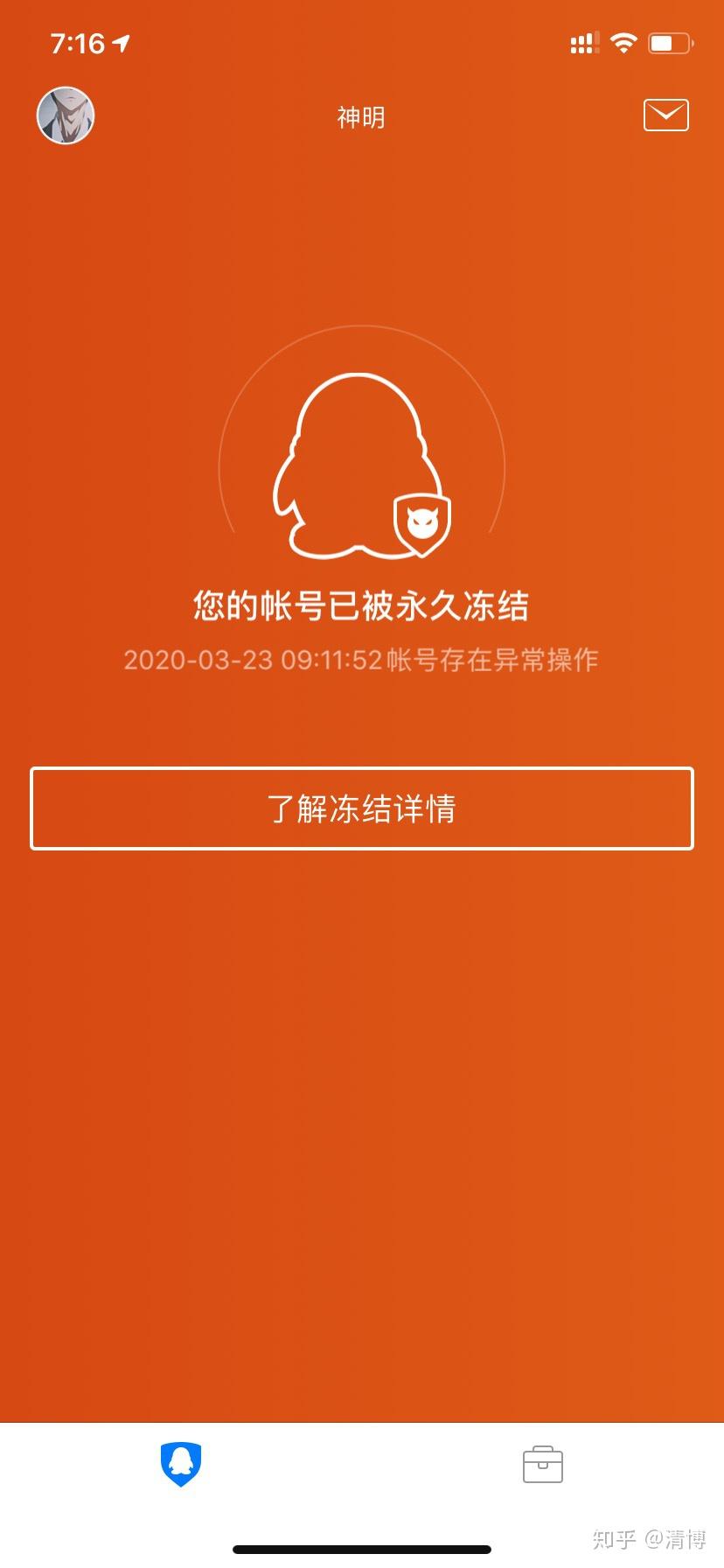Switch to the toolbox briefcase tab
724x1568 pixels.
point(542,1464)
